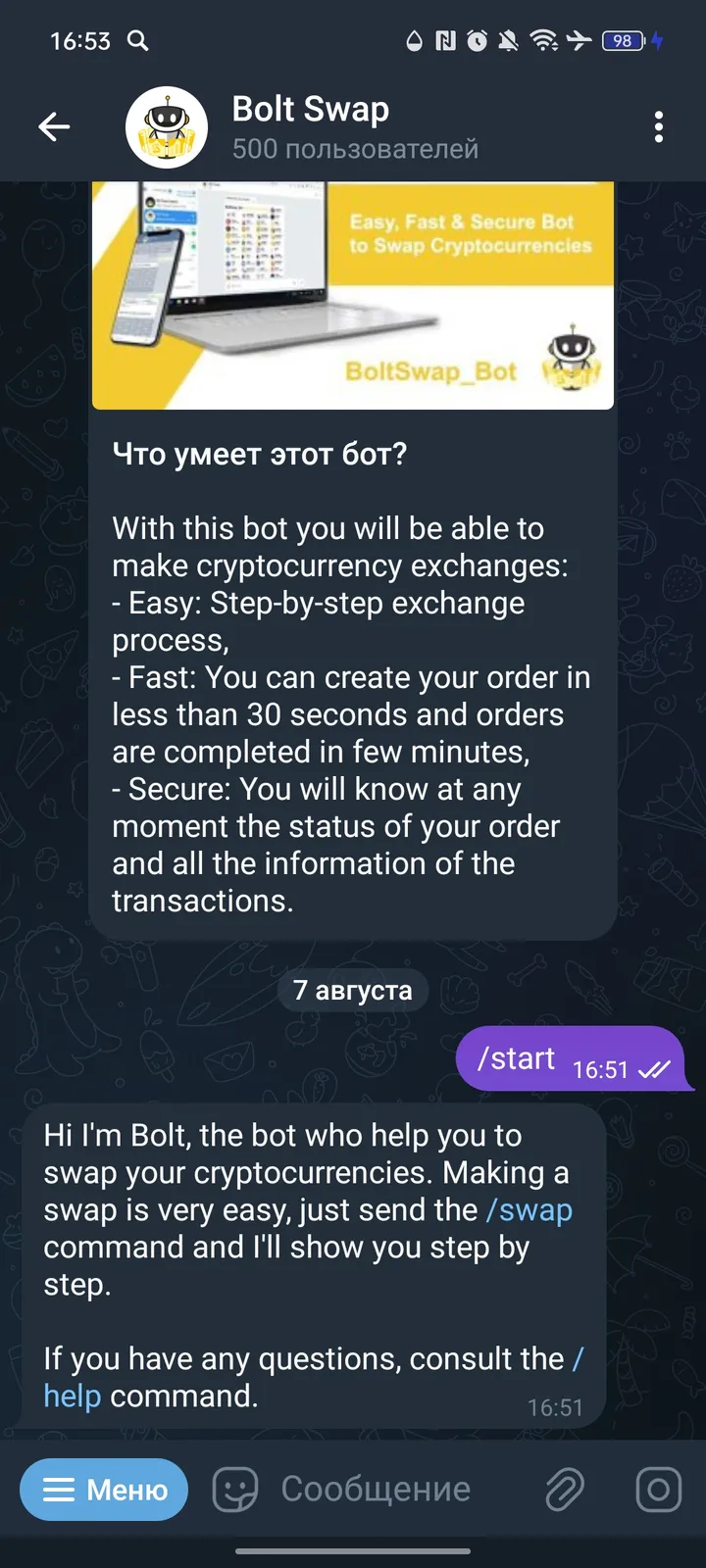Viewport: 706px width, 1568px height.
Task: Tap the battery indicator in the status bar
Action: [x=623, y=42]
